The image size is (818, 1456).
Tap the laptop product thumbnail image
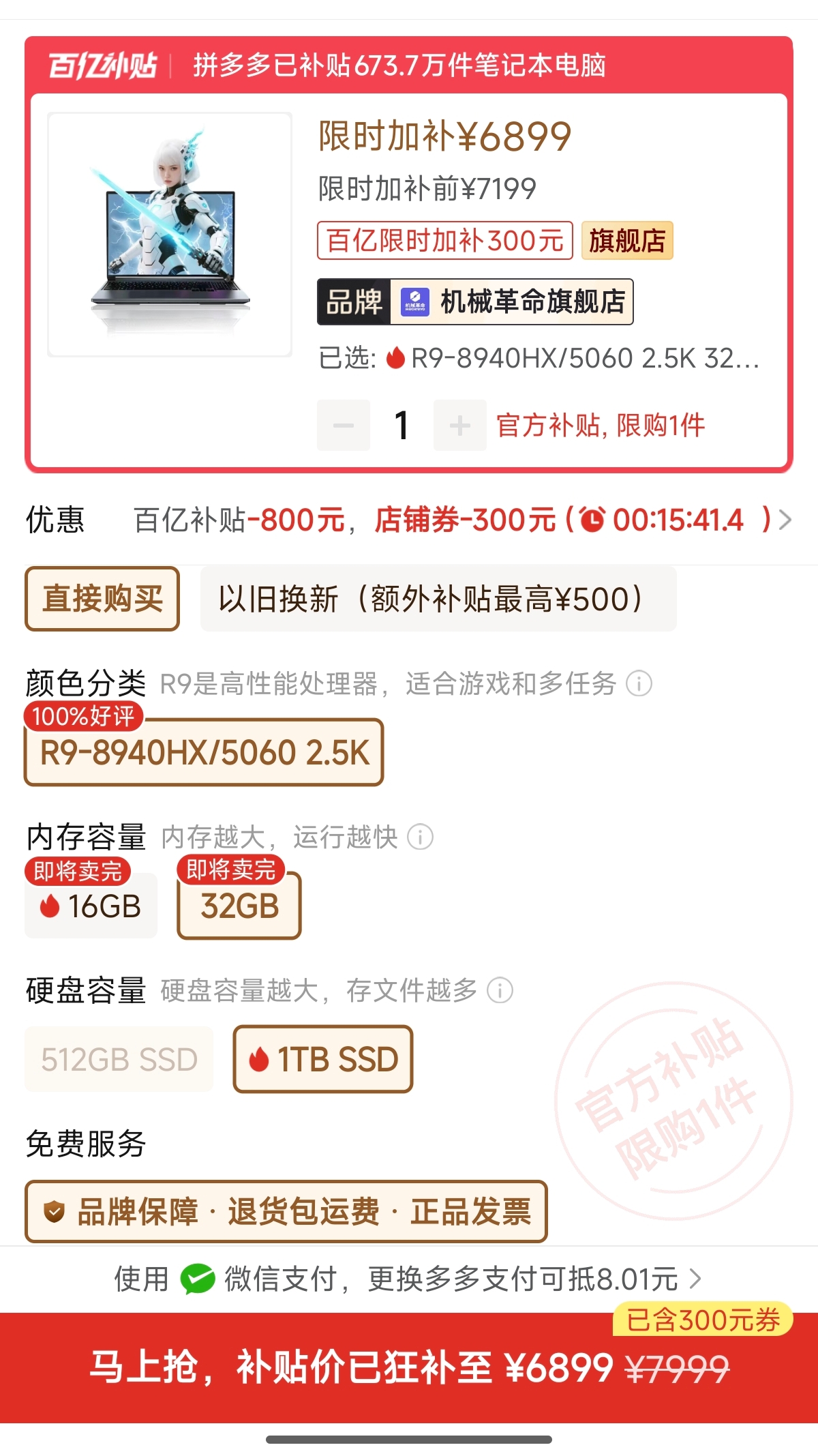click(x=170, y=234)
